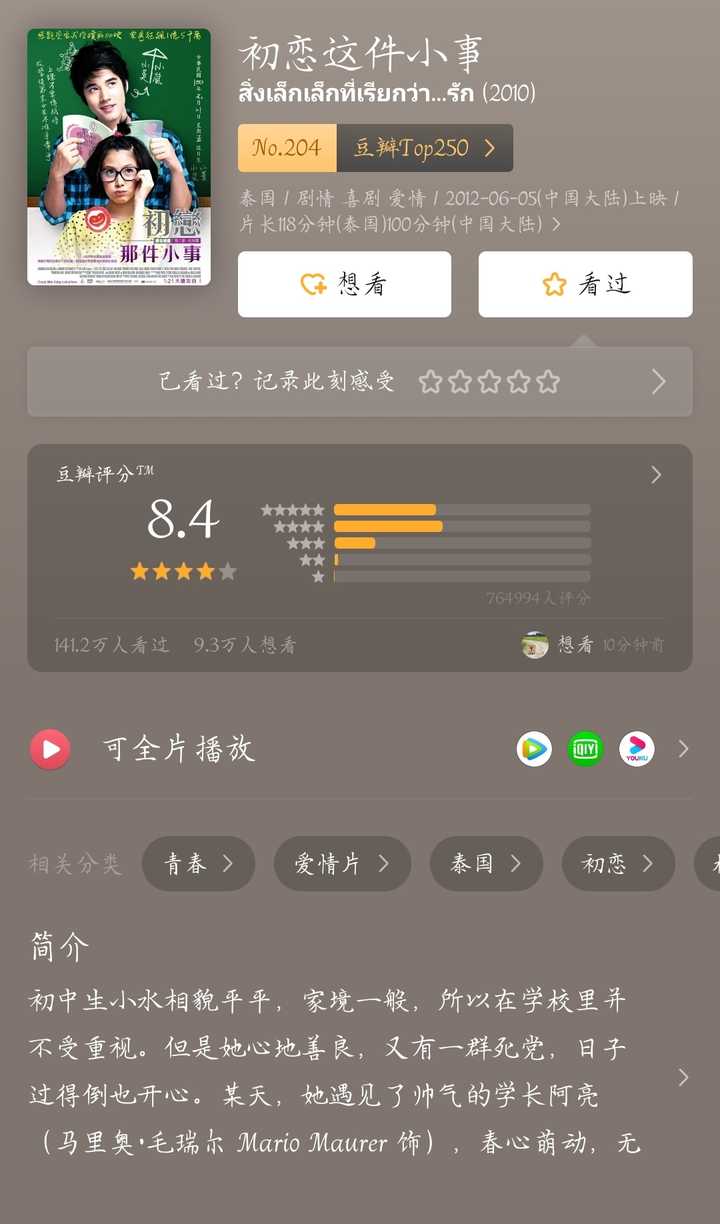Screen dimensions: 720x1224
Task: Open the 已看过？记录此刻感受 rating row
Action: (359, 381)
